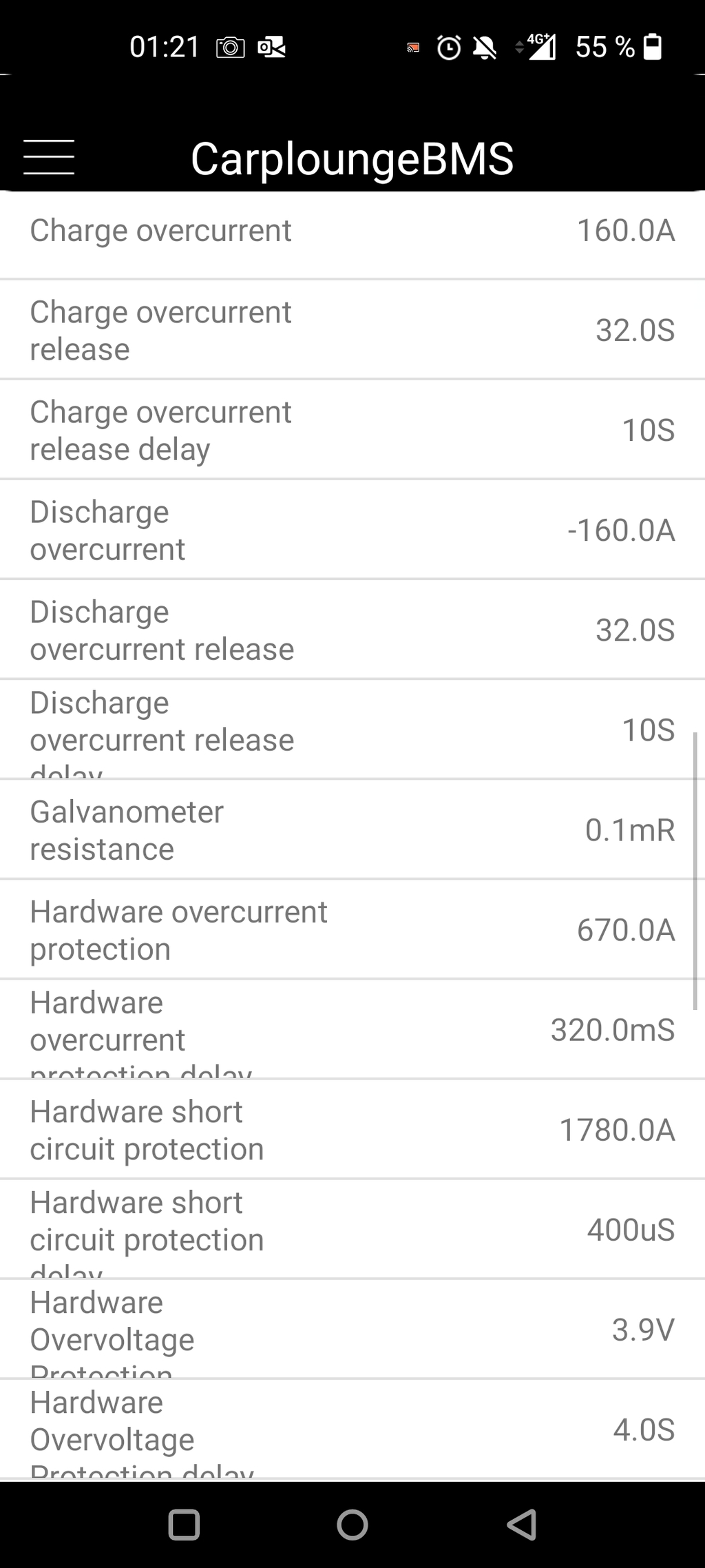Open Charge overcurrent release row

(x=352, y=329)
